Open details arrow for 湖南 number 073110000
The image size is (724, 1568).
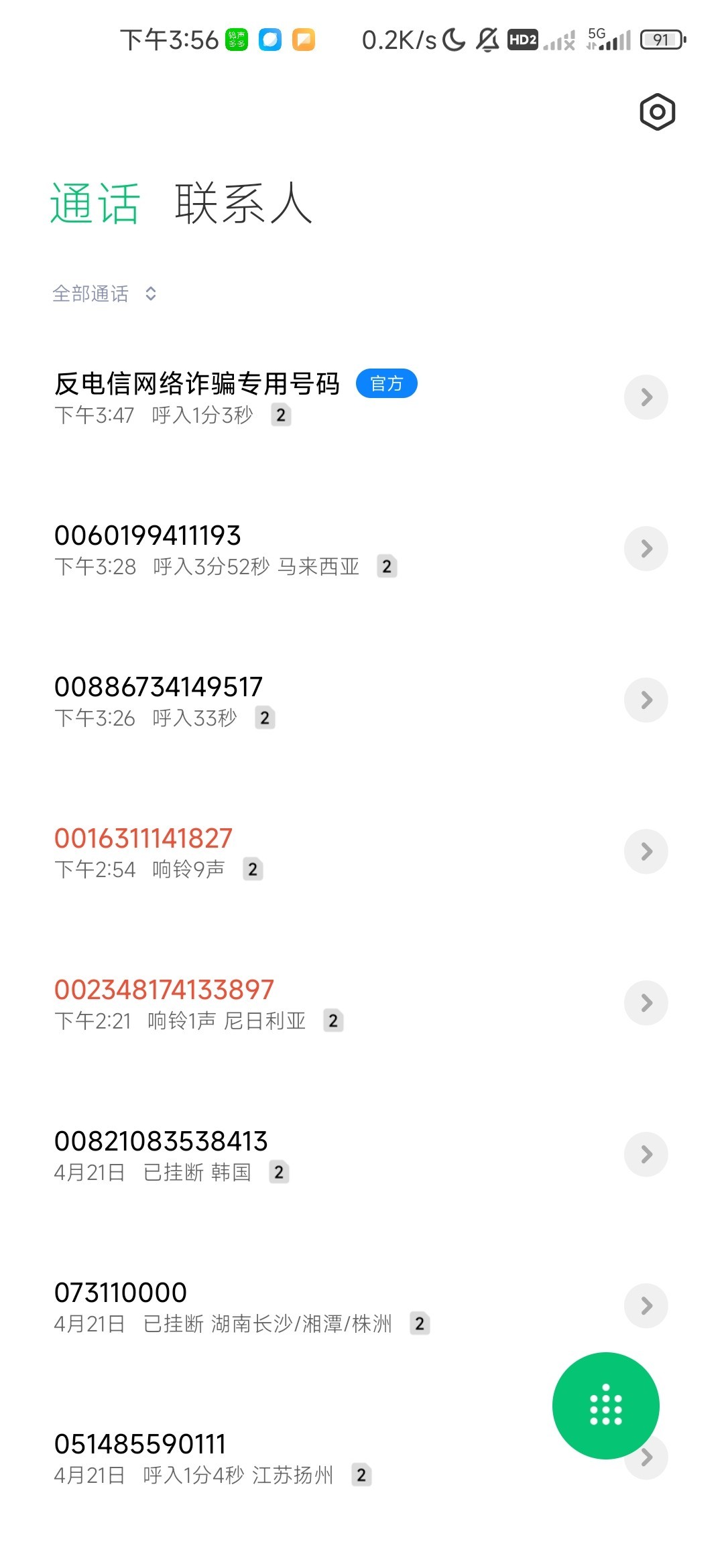(x=646, y=1305)
